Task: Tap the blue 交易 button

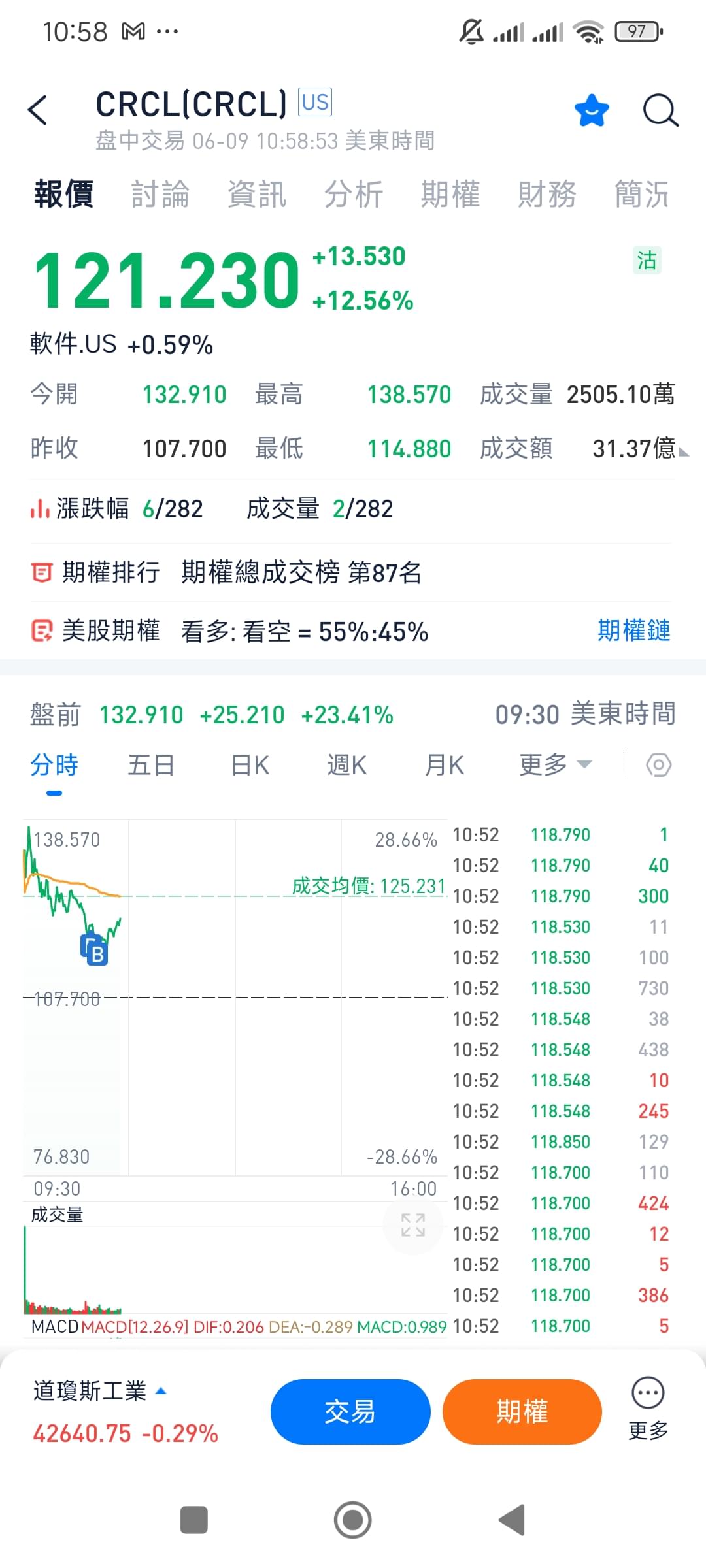Action: (x=350, y=1411)
